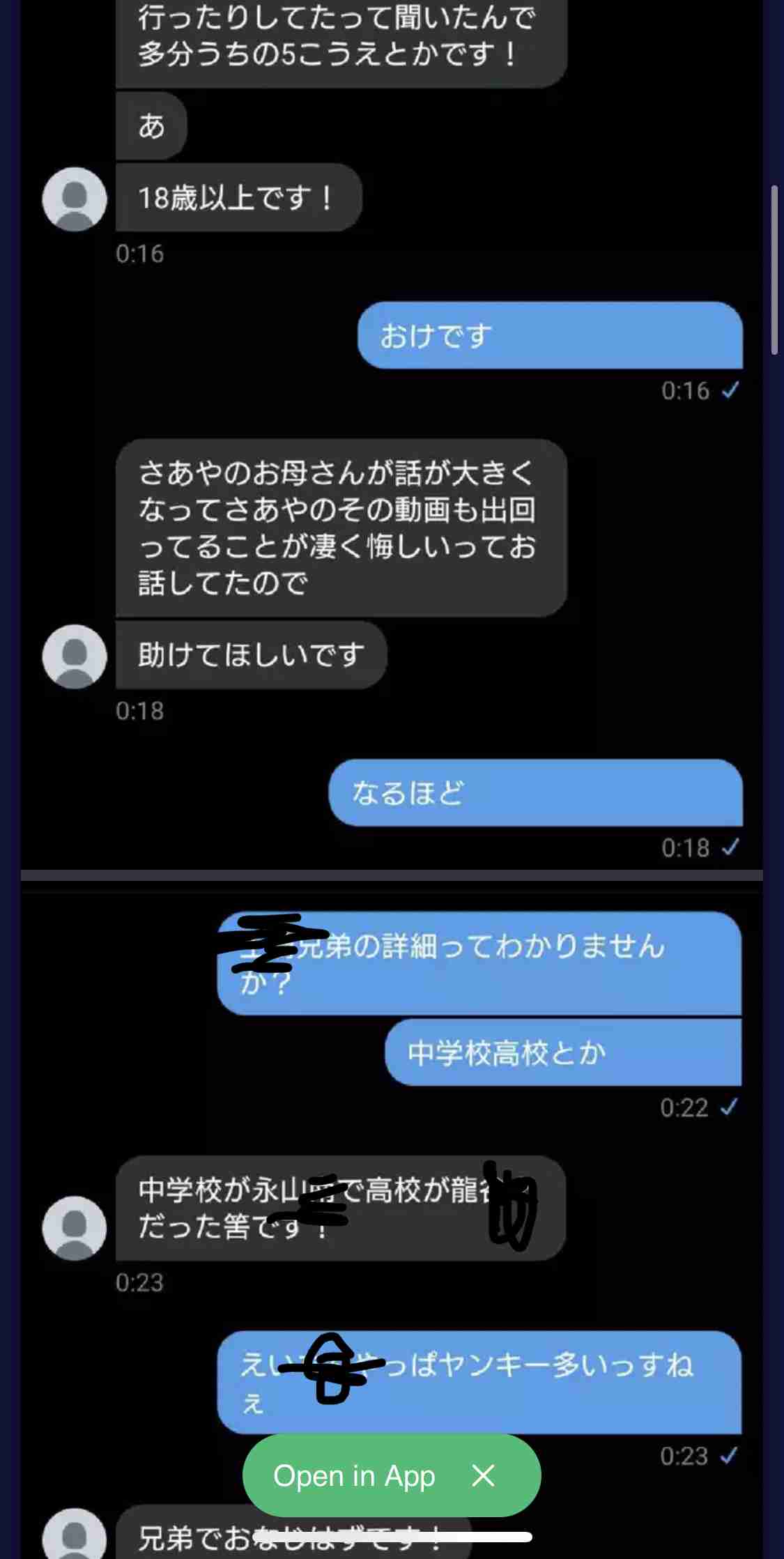Tap the avatar beside the 中学校 school message
The image size is (784, 1559).
[x=75, y=1227]
